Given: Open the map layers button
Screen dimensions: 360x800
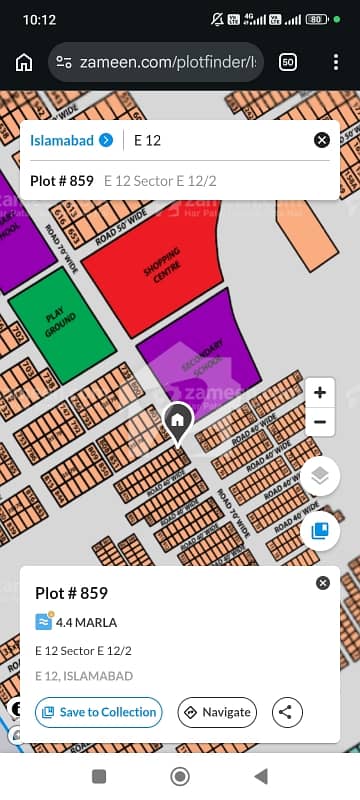Looking at the screenshot, I should (320, 476).
